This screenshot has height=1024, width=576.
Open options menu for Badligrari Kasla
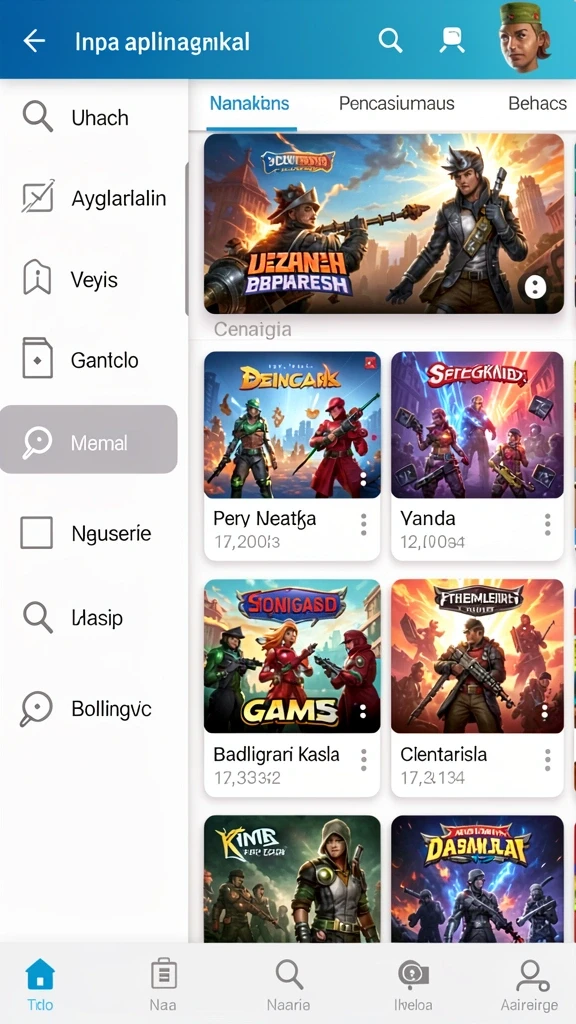point(363,760)
